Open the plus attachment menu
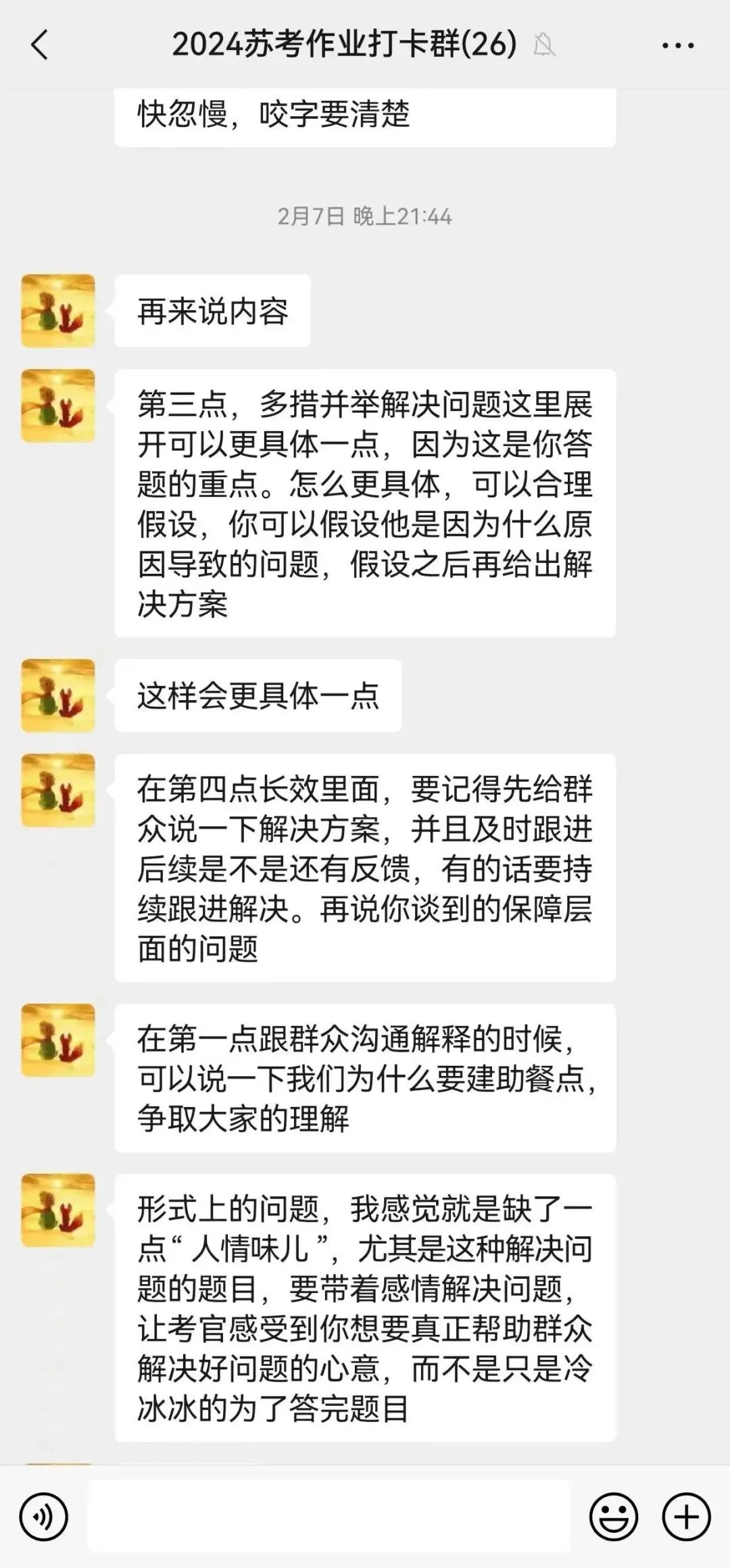 686,1517
